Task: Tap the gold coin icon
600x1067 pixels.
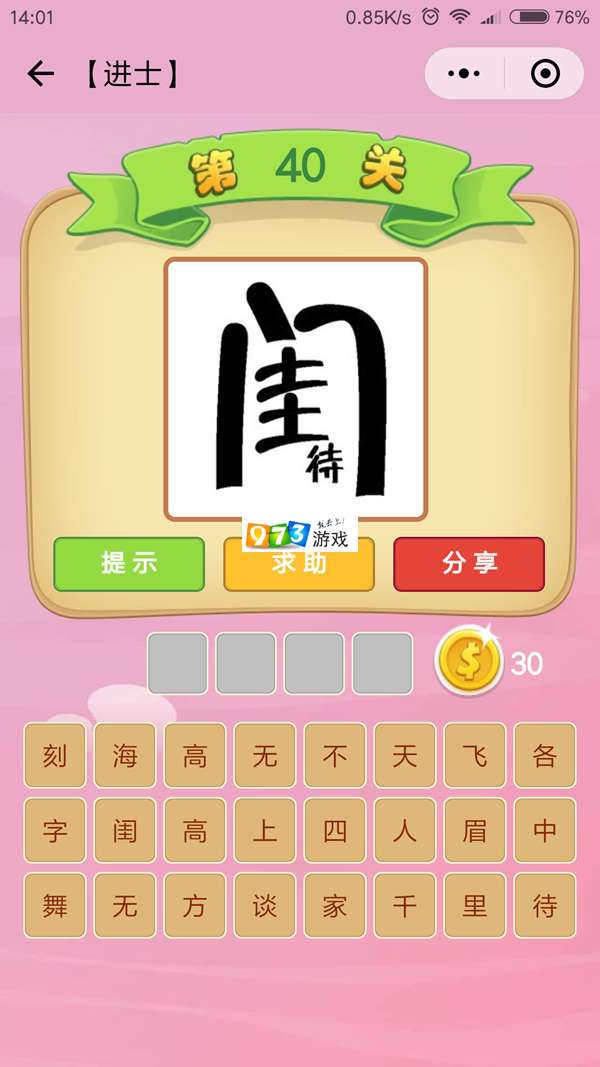Action: (x=468, y=661)
